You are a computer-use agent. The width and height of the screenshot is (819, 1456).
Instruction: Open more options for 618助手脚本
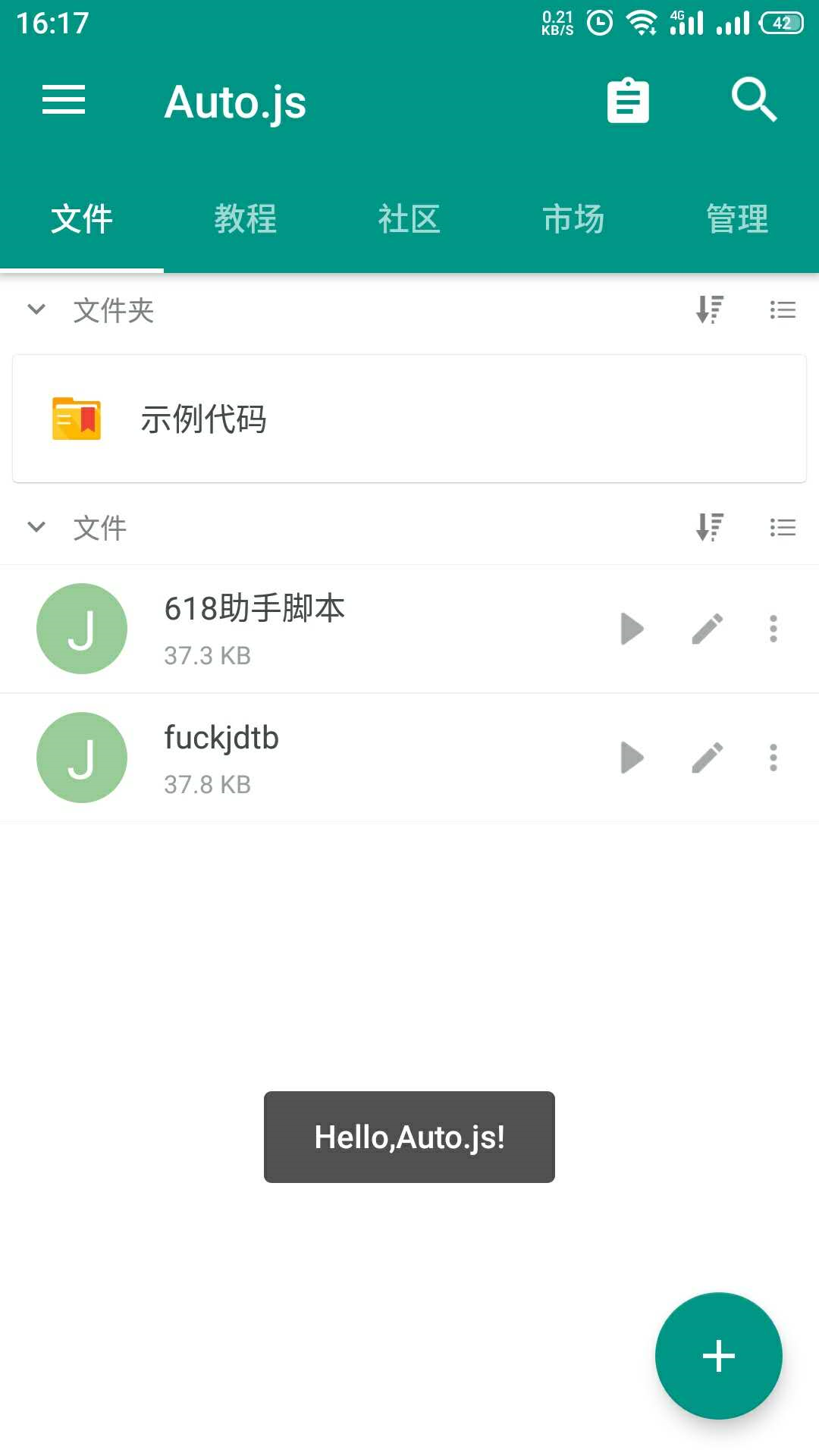pos(773,629)
